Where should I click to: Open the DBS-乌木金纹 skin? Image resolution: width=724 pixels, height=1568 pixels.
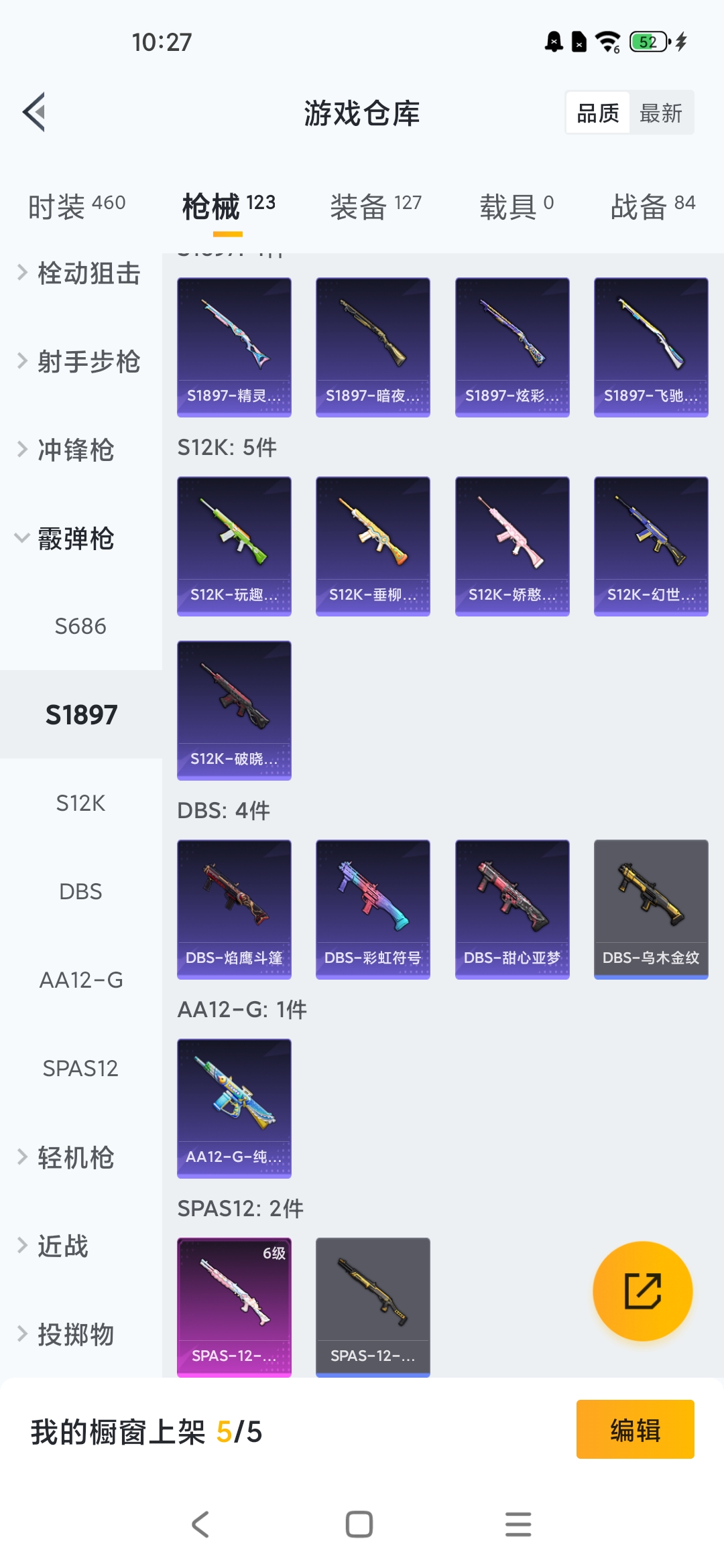click(651, 909)
